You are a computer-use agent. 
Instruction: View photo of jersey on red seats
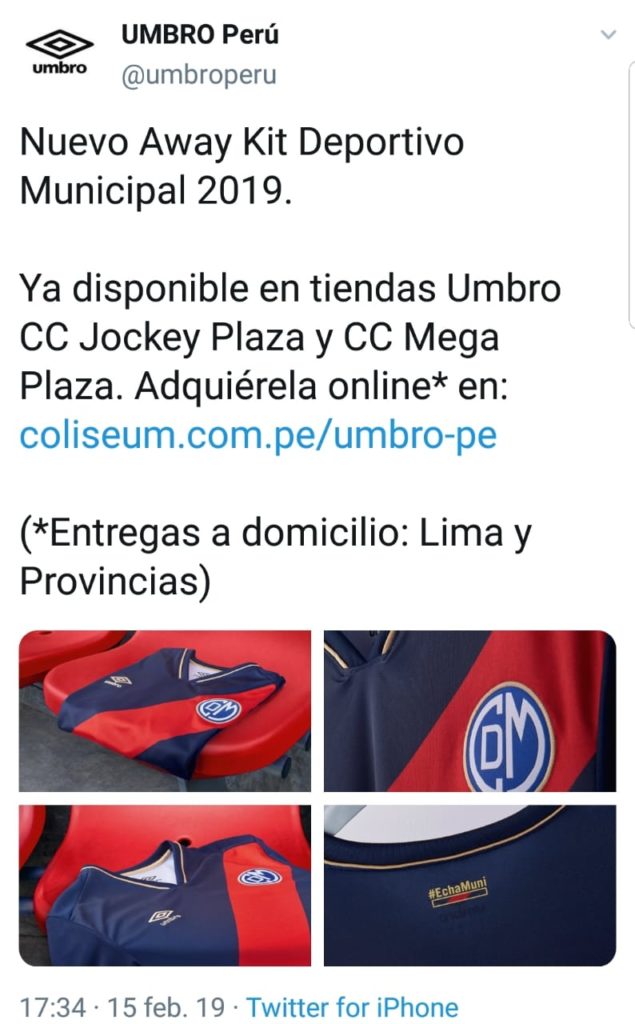[165, 711]
